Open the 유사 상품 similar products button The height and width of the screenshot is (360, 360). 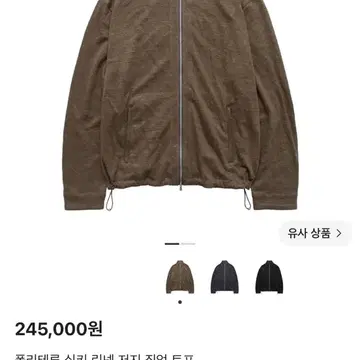(315, 233)
